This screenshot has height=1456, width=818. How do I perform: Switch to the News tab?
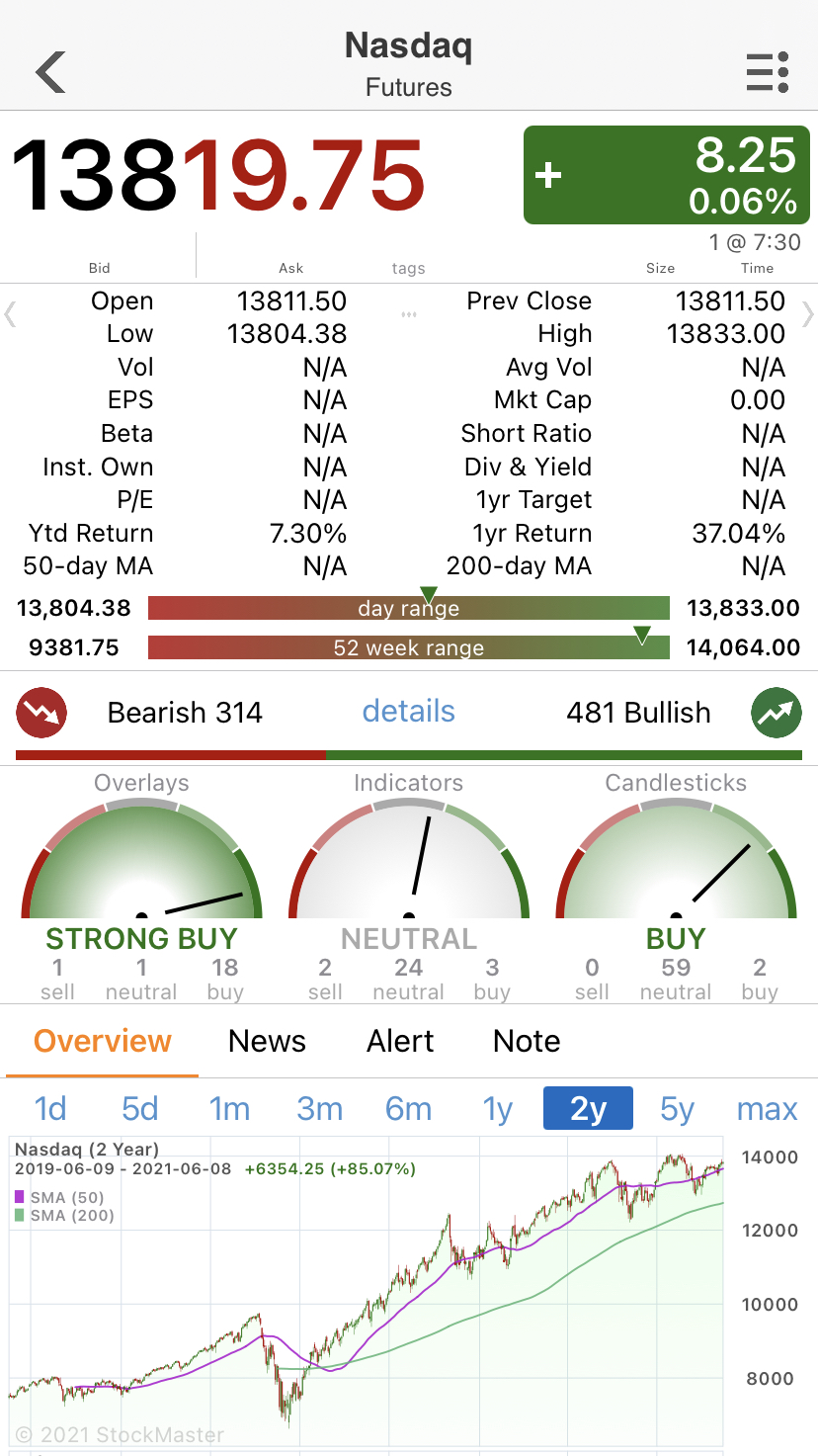[267, 1041]
